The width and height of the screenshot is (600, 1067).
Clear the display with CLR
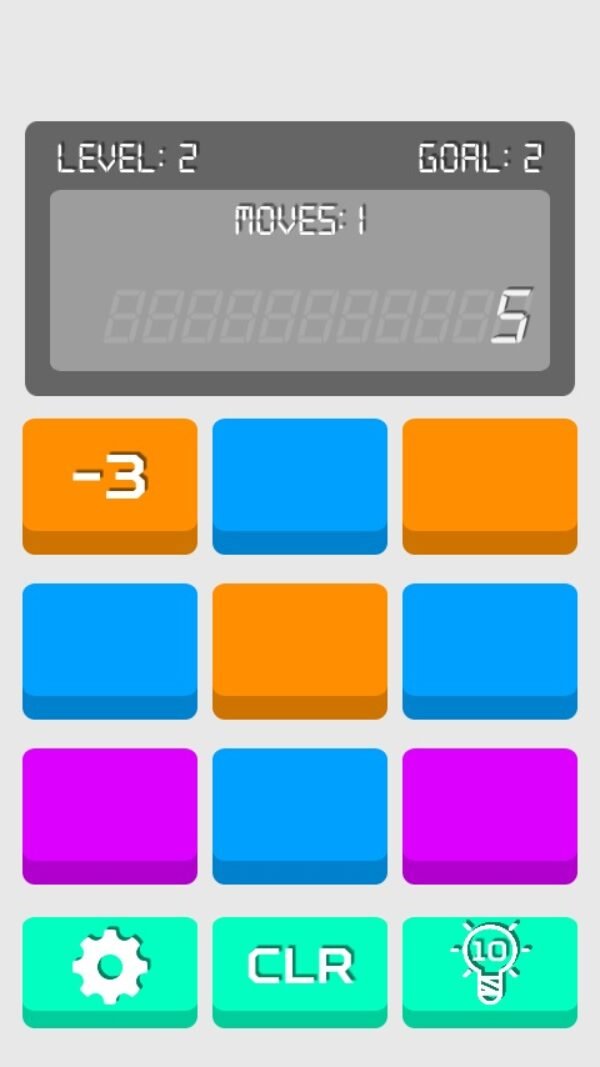point(300,965)
